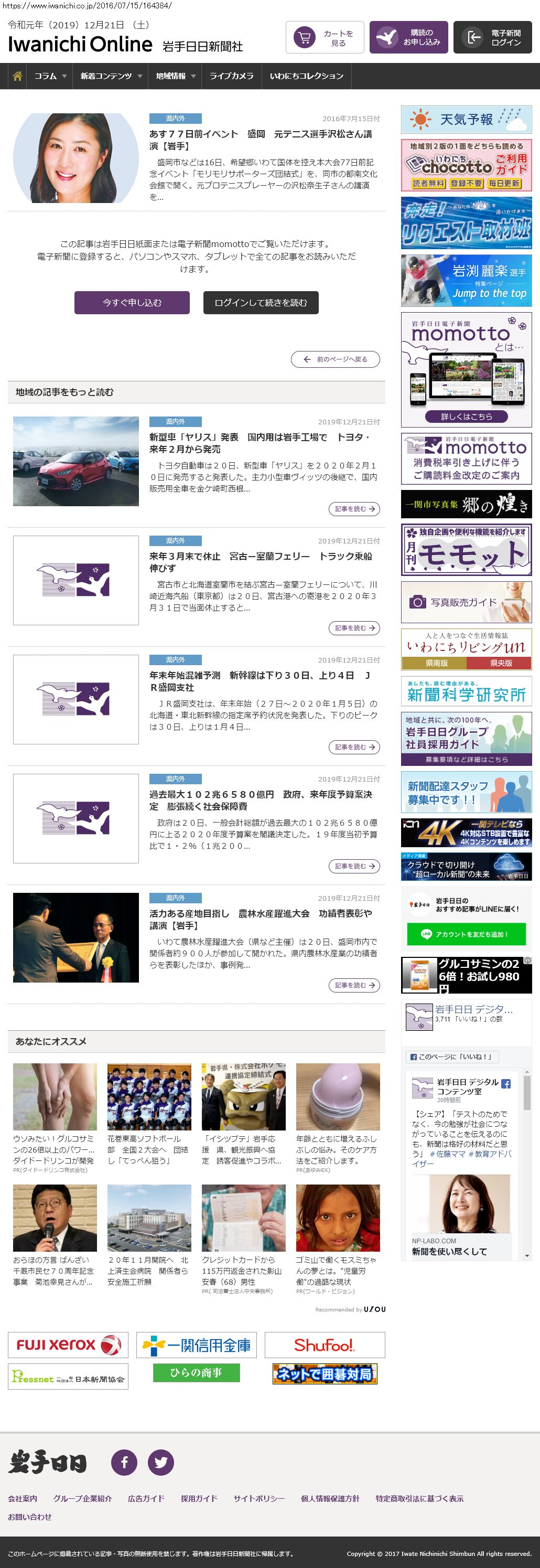540x1568 pixels.
Task: Select ログインして続きを読む
Action: pos(260,303)
